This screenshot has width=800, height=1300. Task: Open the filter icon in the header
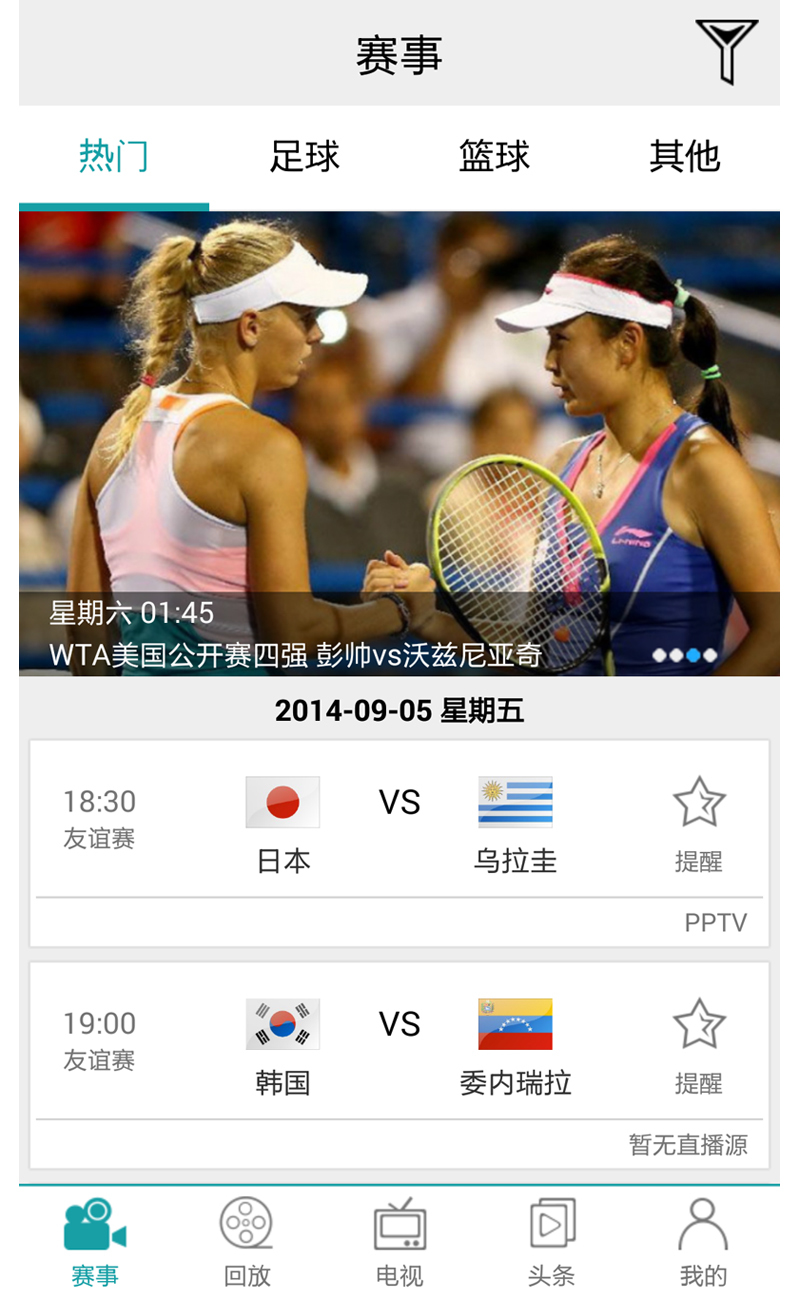727,52
